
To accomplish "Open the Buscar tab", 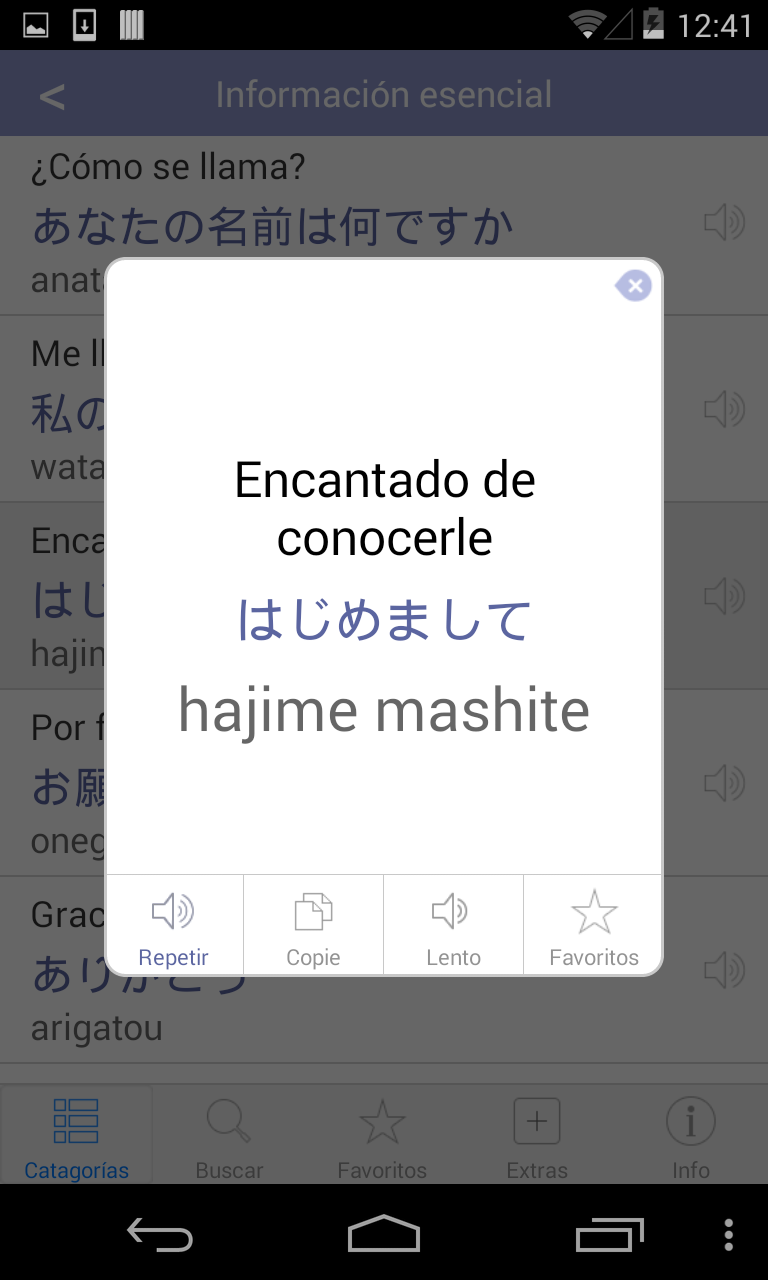I will click(229, 1136).
